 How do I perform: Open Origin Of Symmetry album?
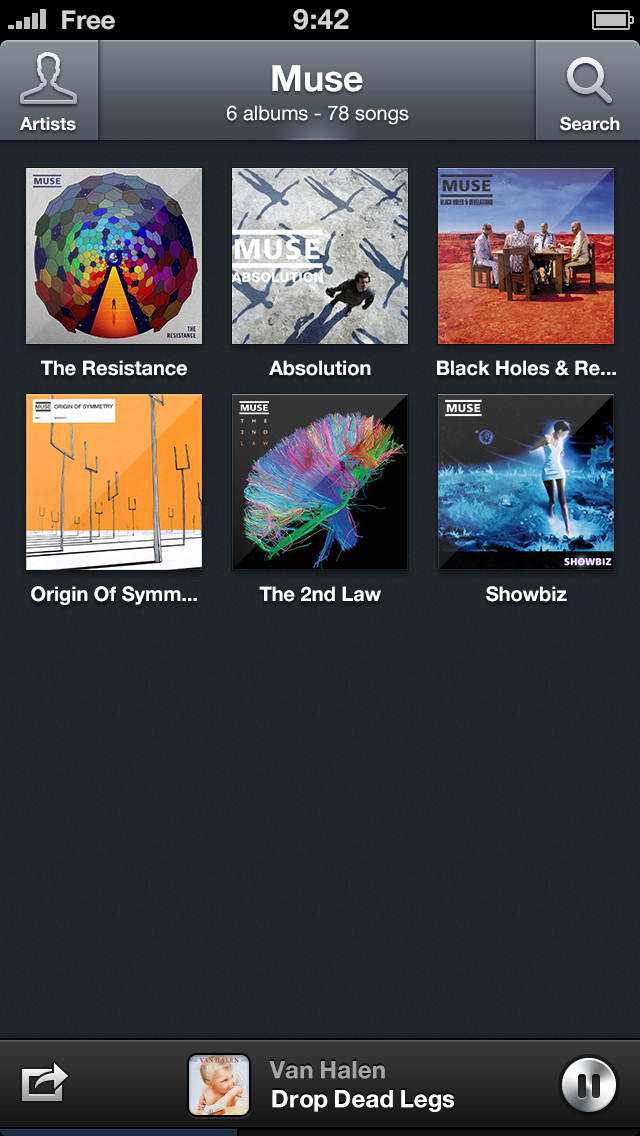(x=114, y=483)
